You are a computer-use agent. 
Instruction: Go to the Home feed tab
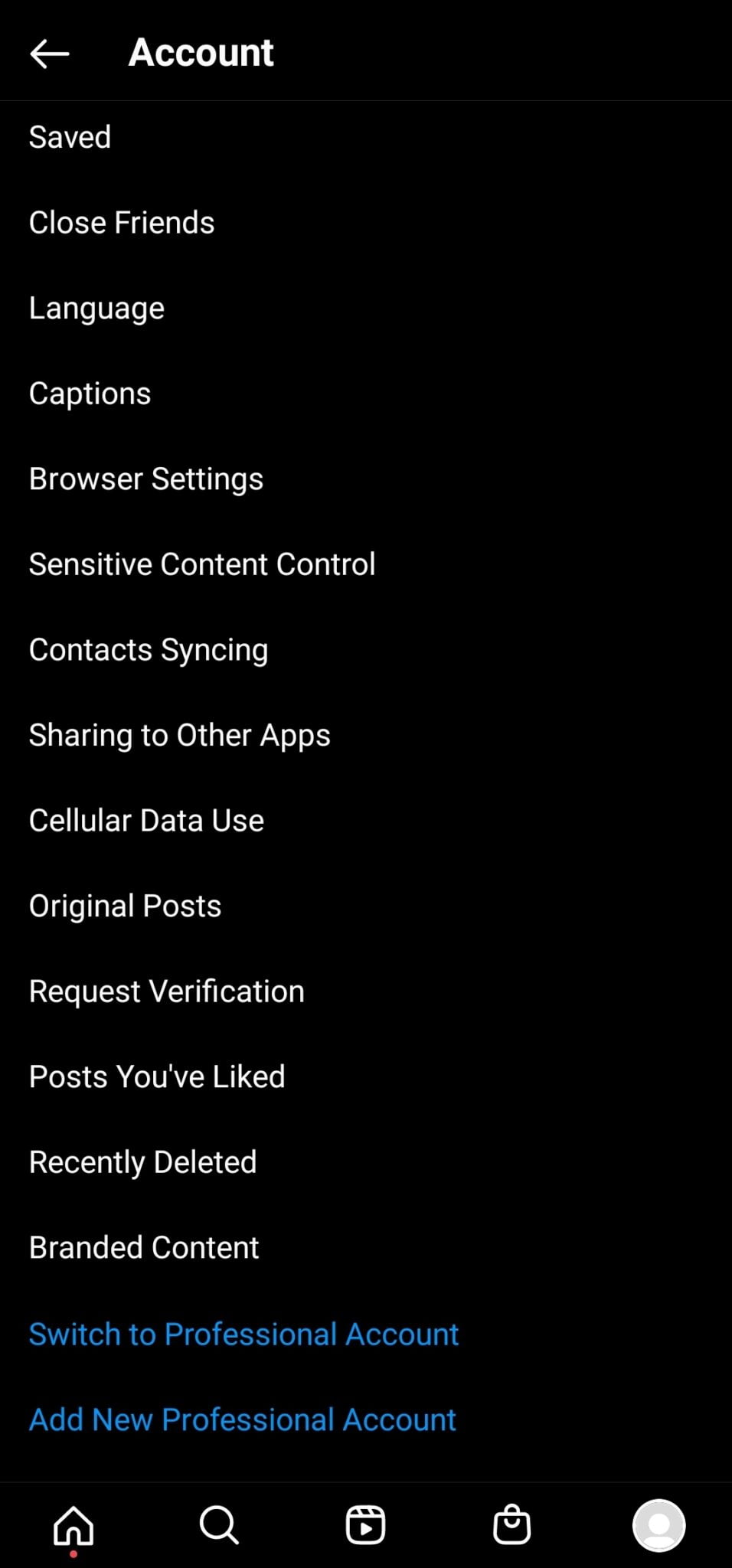tap(74, 1526)
